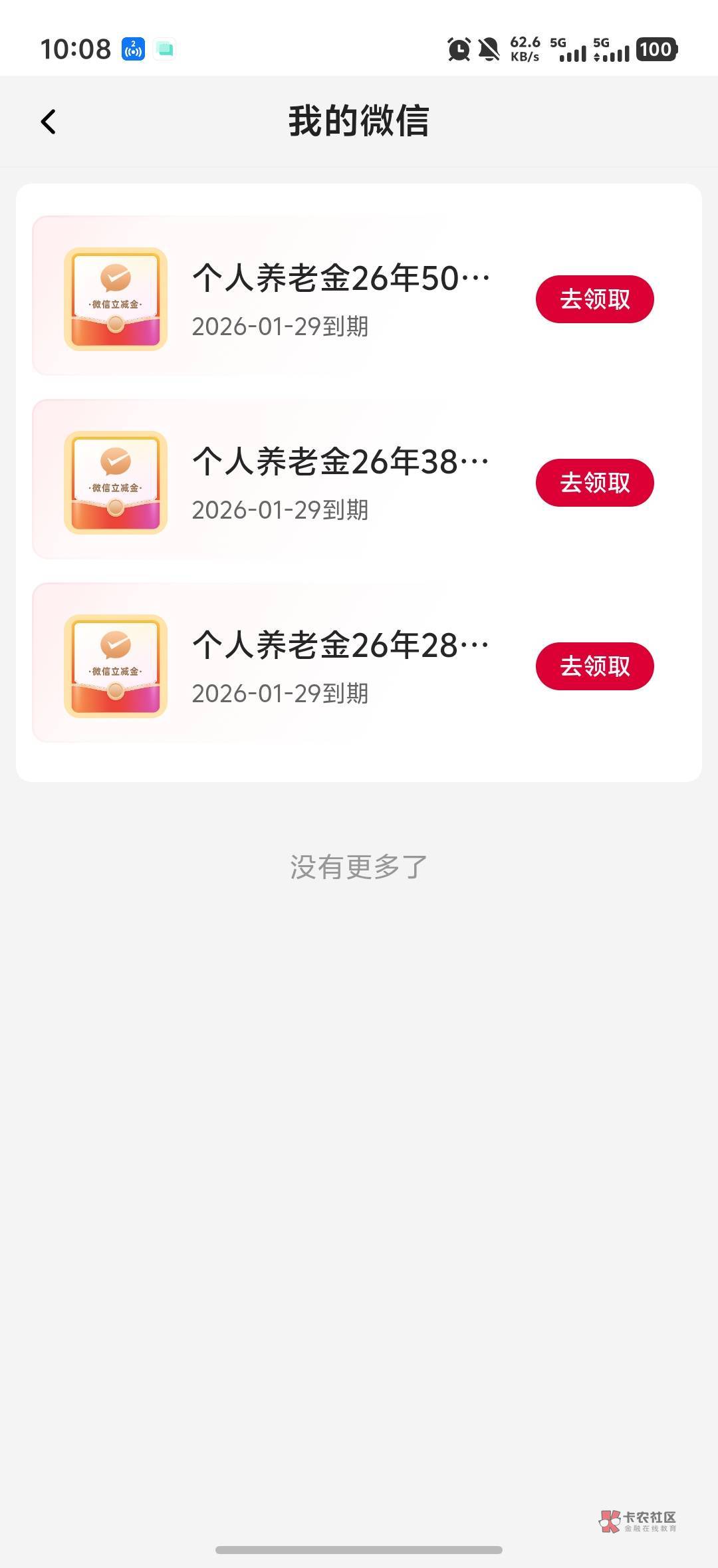Open the 个人养老金26年38 coupon card

pyautogui.click(x=359, y=479)
